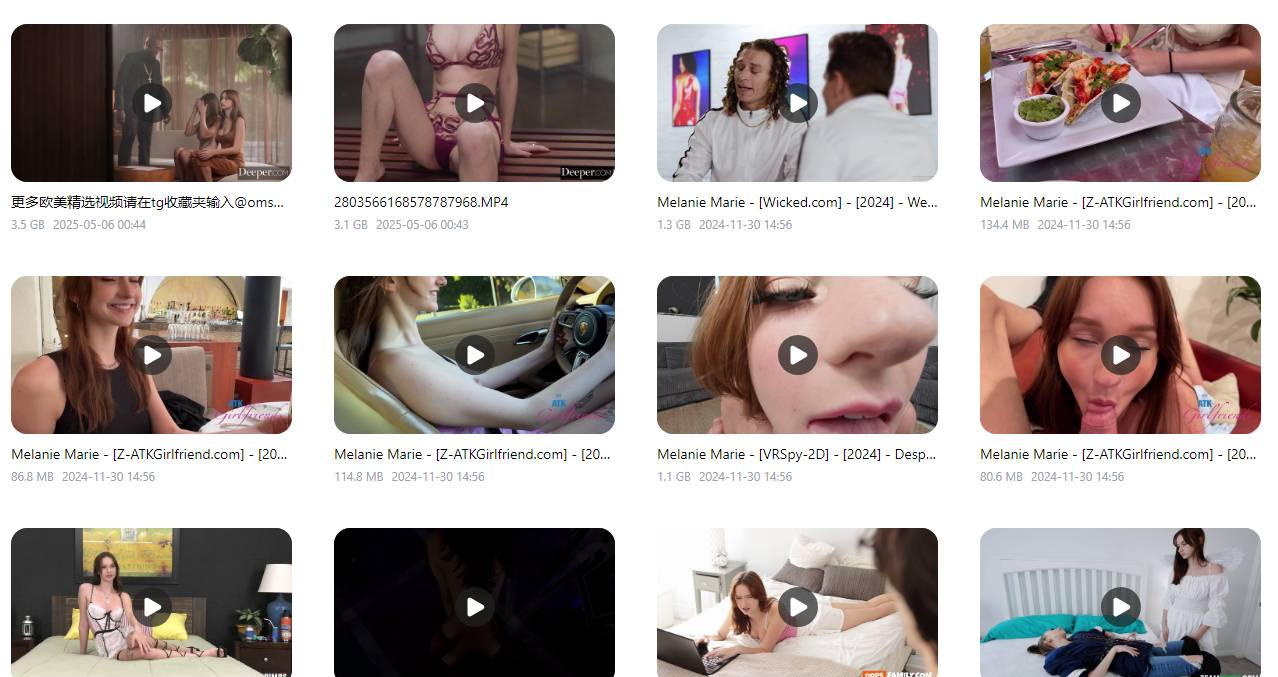Screen dimensions: 1278x677
Task: Open the 86.8 MB Z-ATKGirlfriend video
Action: pyautogui.click(x=151, y=355)
